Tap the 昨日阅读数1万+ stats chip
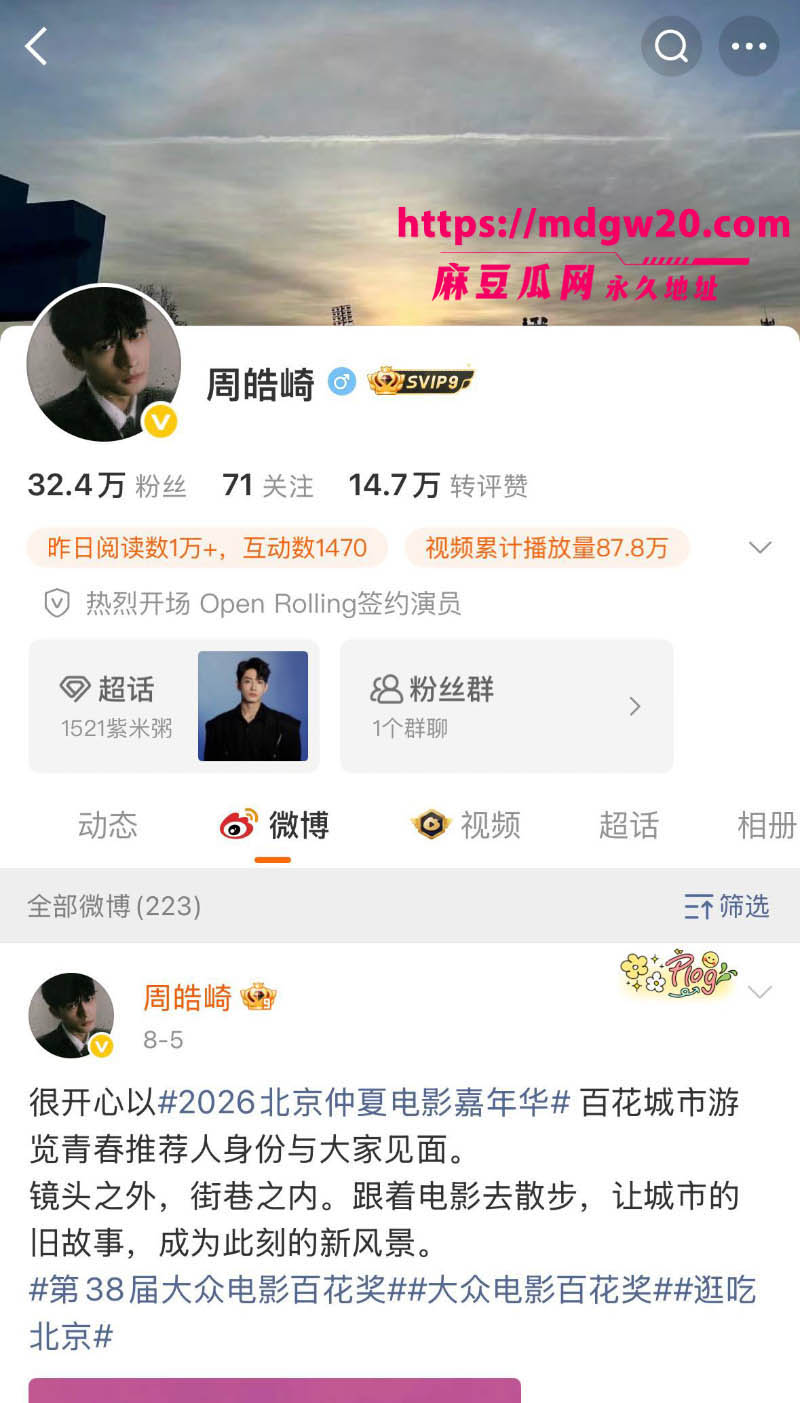This screenshot has height=1403, width=800. click(x=207, y=547)
